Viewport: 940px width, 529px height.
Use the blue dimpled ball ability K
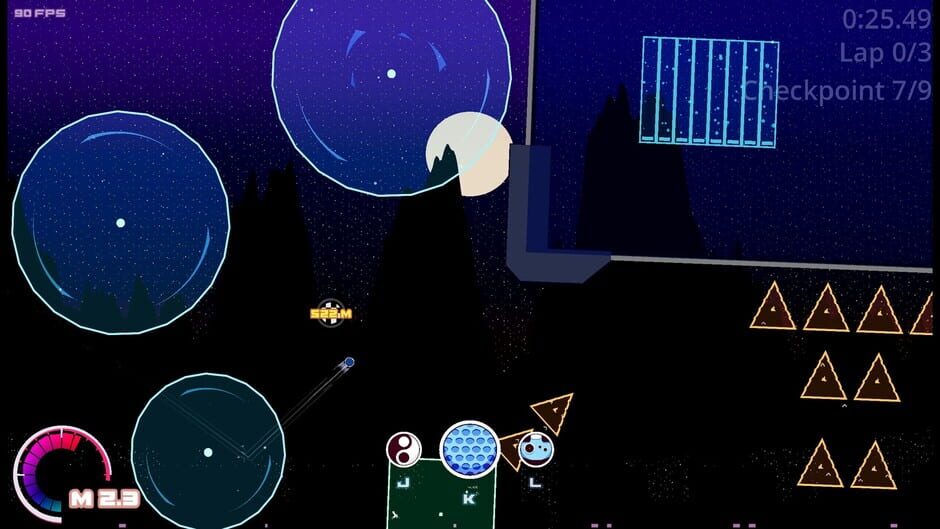pos(469,449)
